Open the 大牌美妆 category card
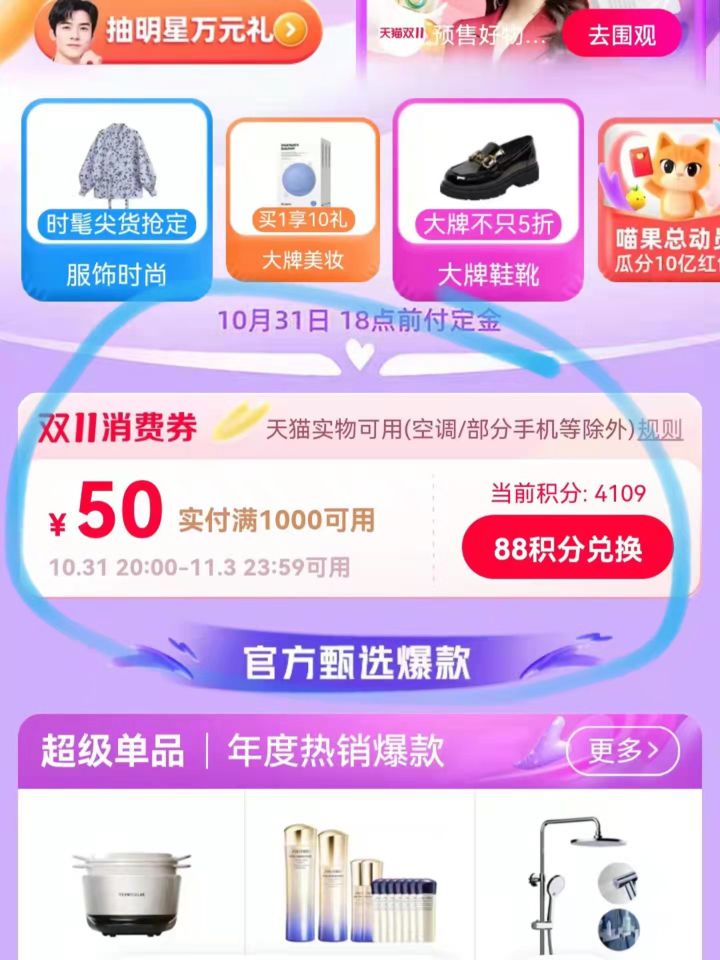Viewport: 720px width, 960px height. (302, 200)
